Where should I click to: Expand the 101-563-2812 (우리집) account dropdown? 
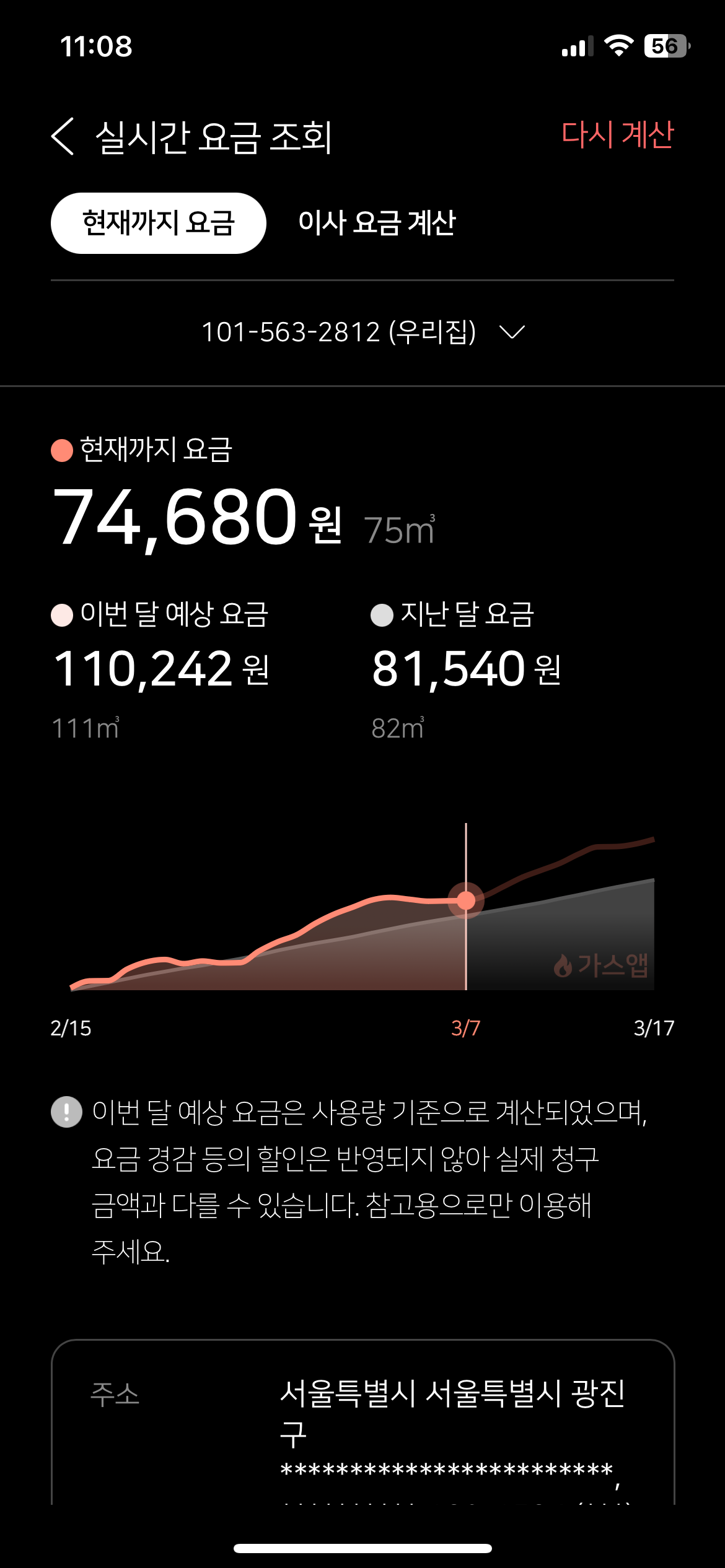point(363,333)
